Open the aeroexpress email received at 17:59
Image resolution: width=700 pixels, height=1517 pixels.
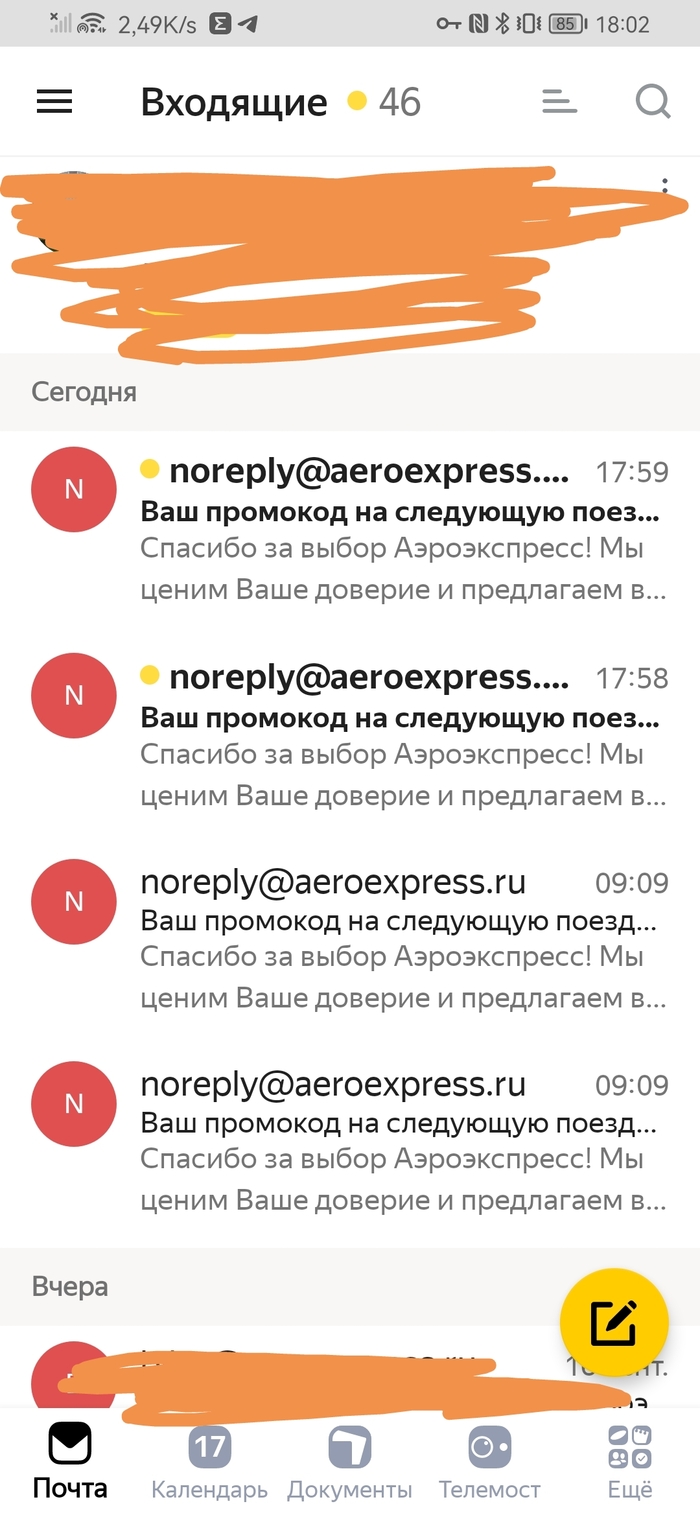pos(400,530)
